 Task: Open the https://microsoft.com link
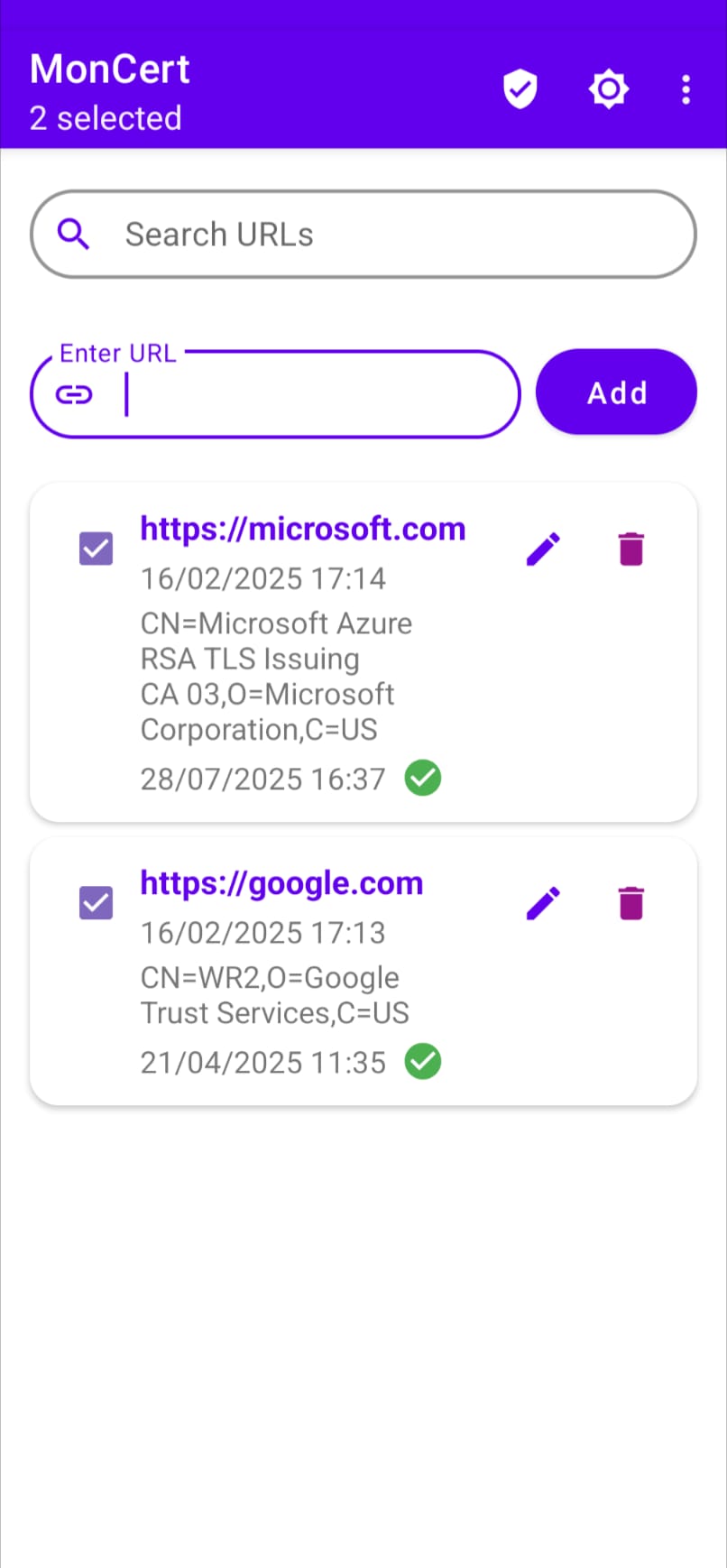tap(303, 529)
